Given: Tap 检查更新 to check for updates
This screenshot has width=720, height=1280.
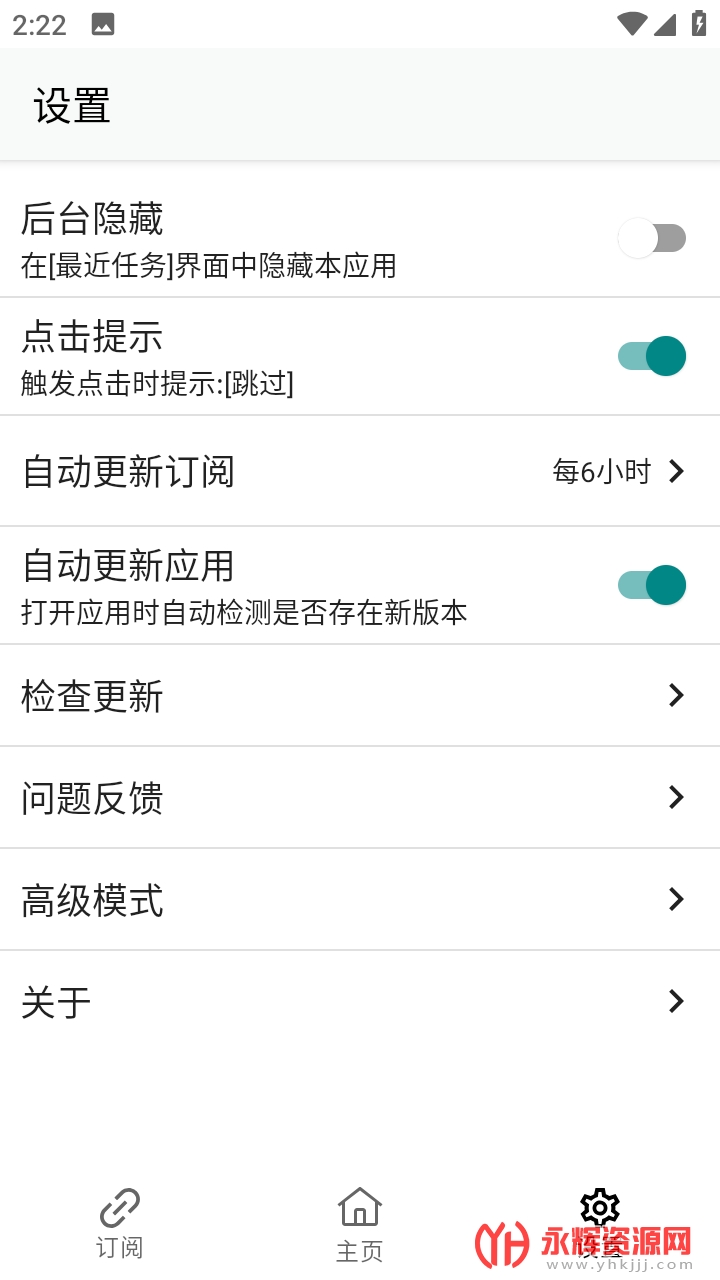Looking at the screenshot, I should pyautogui.click(x=360, y=696).
